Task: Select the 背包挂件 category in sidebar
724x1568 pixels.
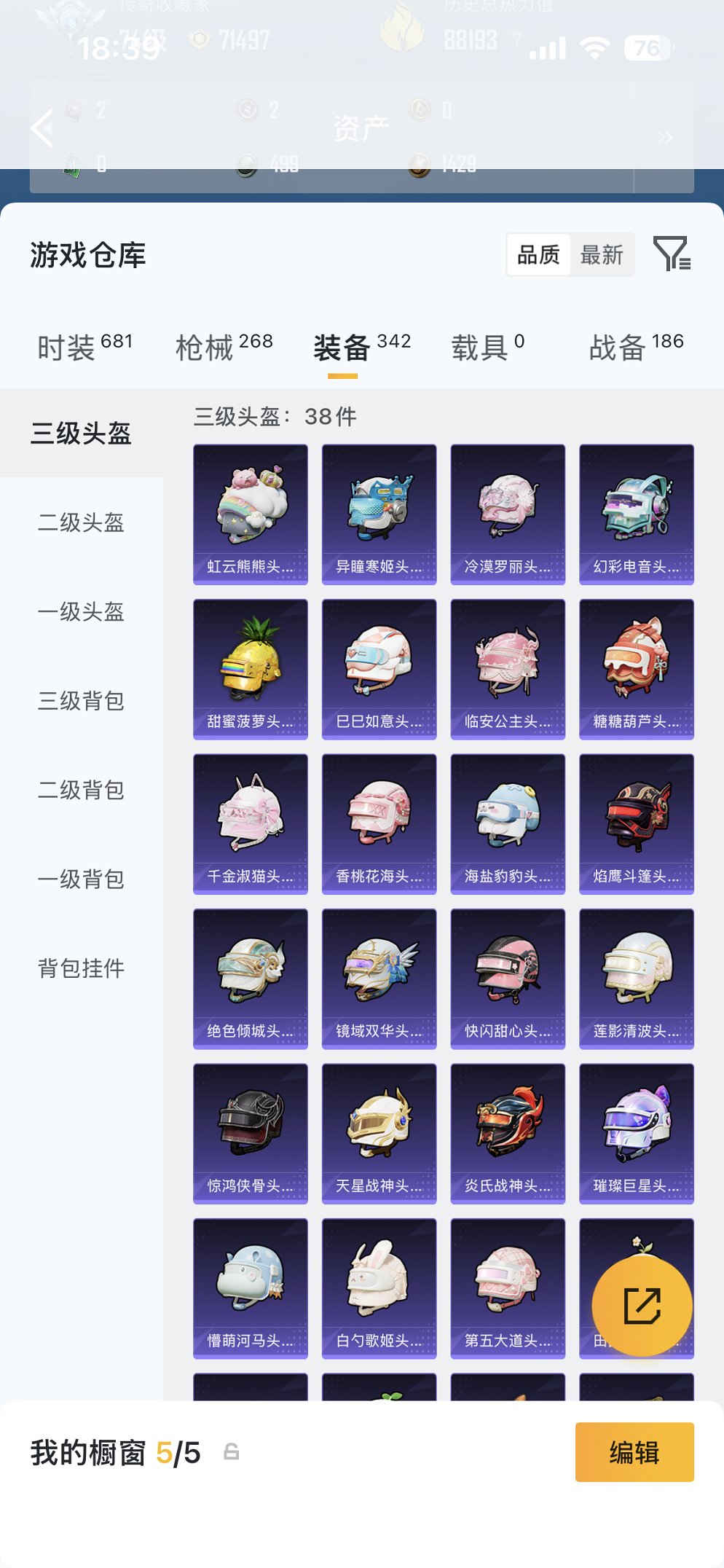Action: 81,968
